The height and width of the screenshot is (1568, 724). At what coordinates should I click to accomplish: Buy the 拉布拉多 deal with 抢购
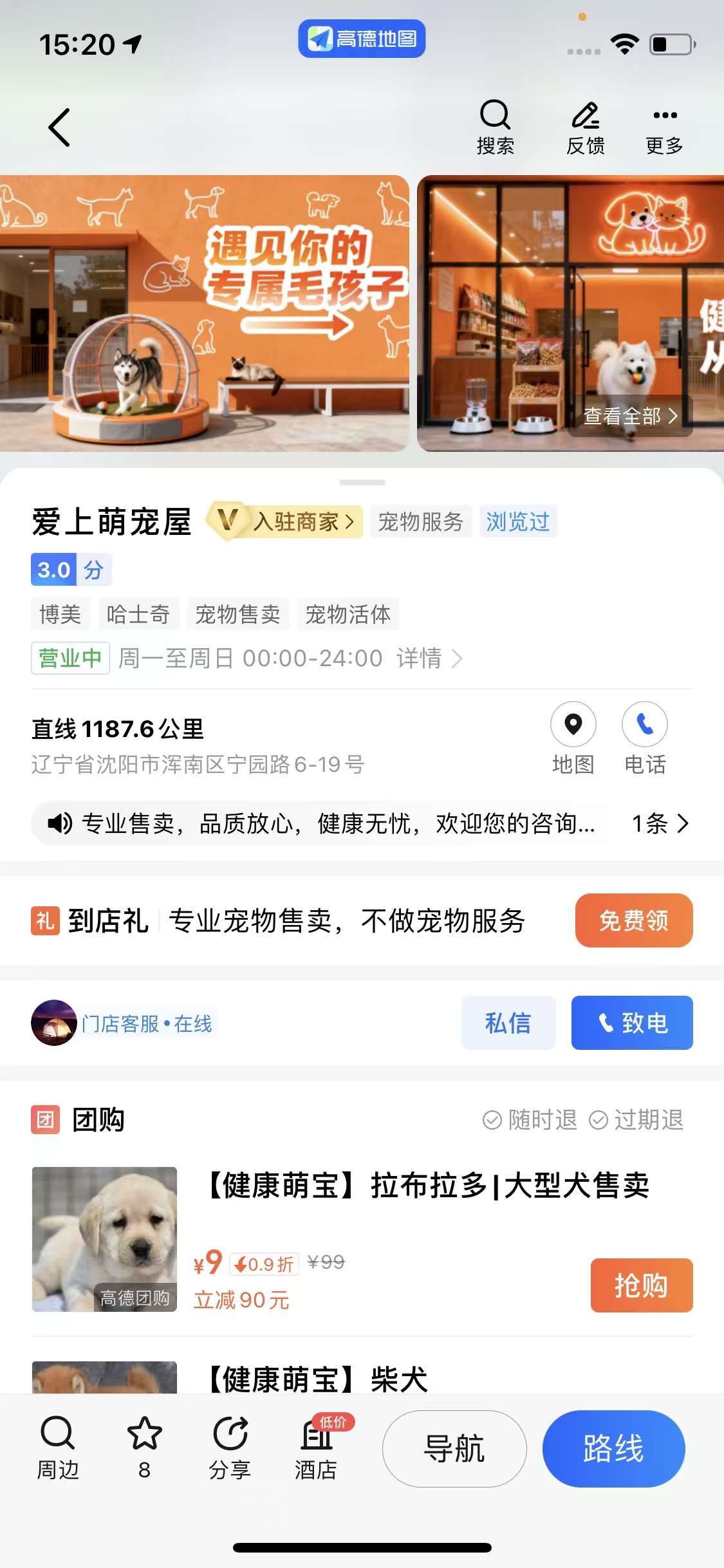tap(641, 1285)
